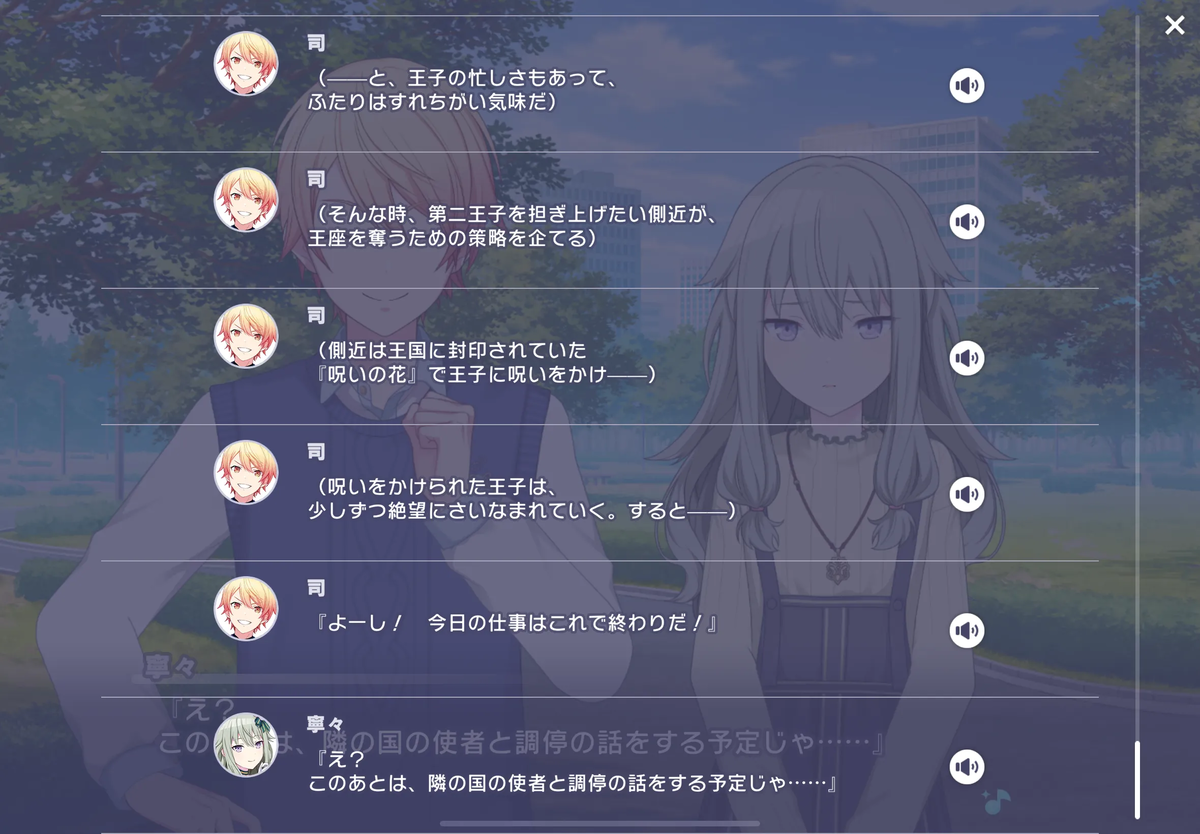Image resolution: width=1200 pixels, height=834 pixels.
Task: Play voice for line starting 呪いをかけられた王子
Action: (966, 494)
